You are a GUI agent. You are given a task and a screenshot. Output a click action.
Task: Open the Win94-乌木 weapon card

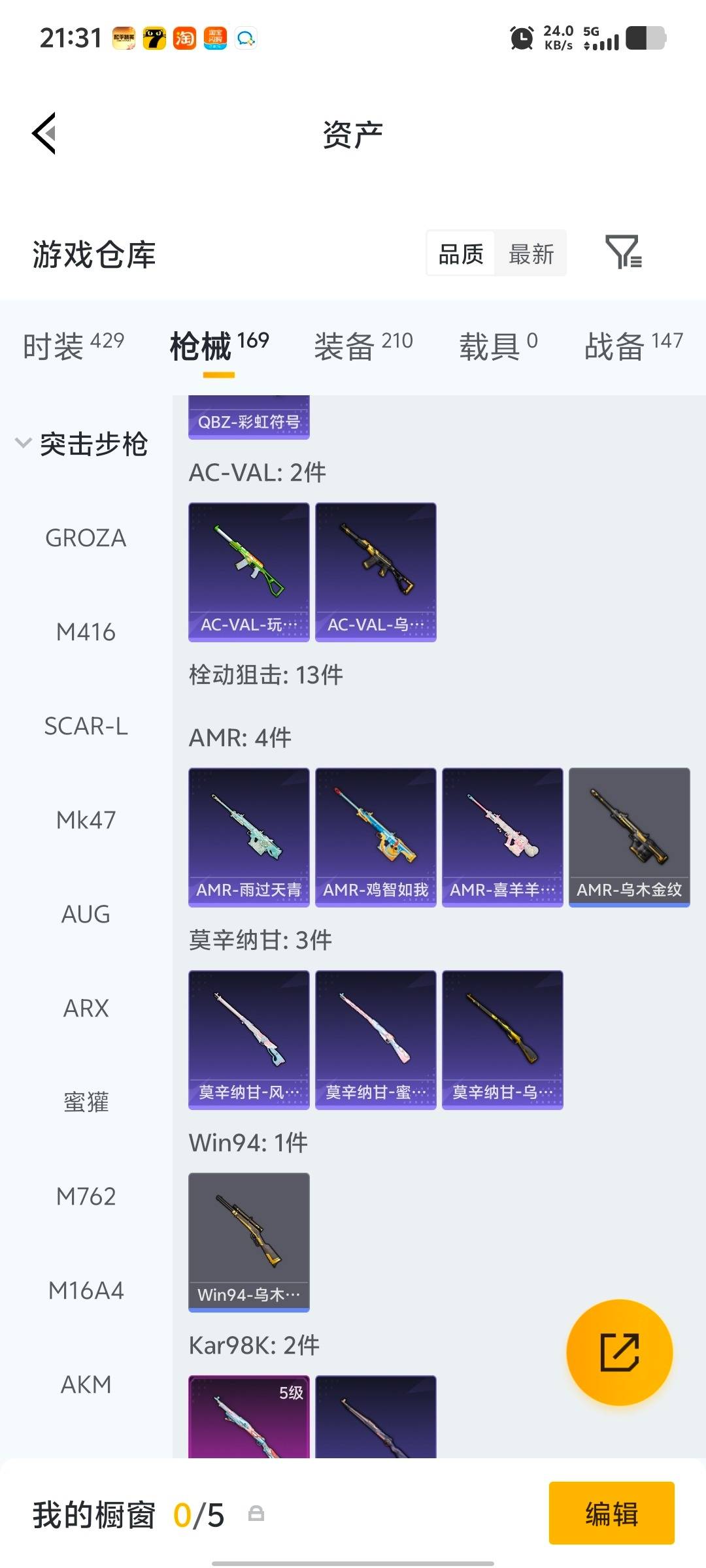[x=248, y=1241]
